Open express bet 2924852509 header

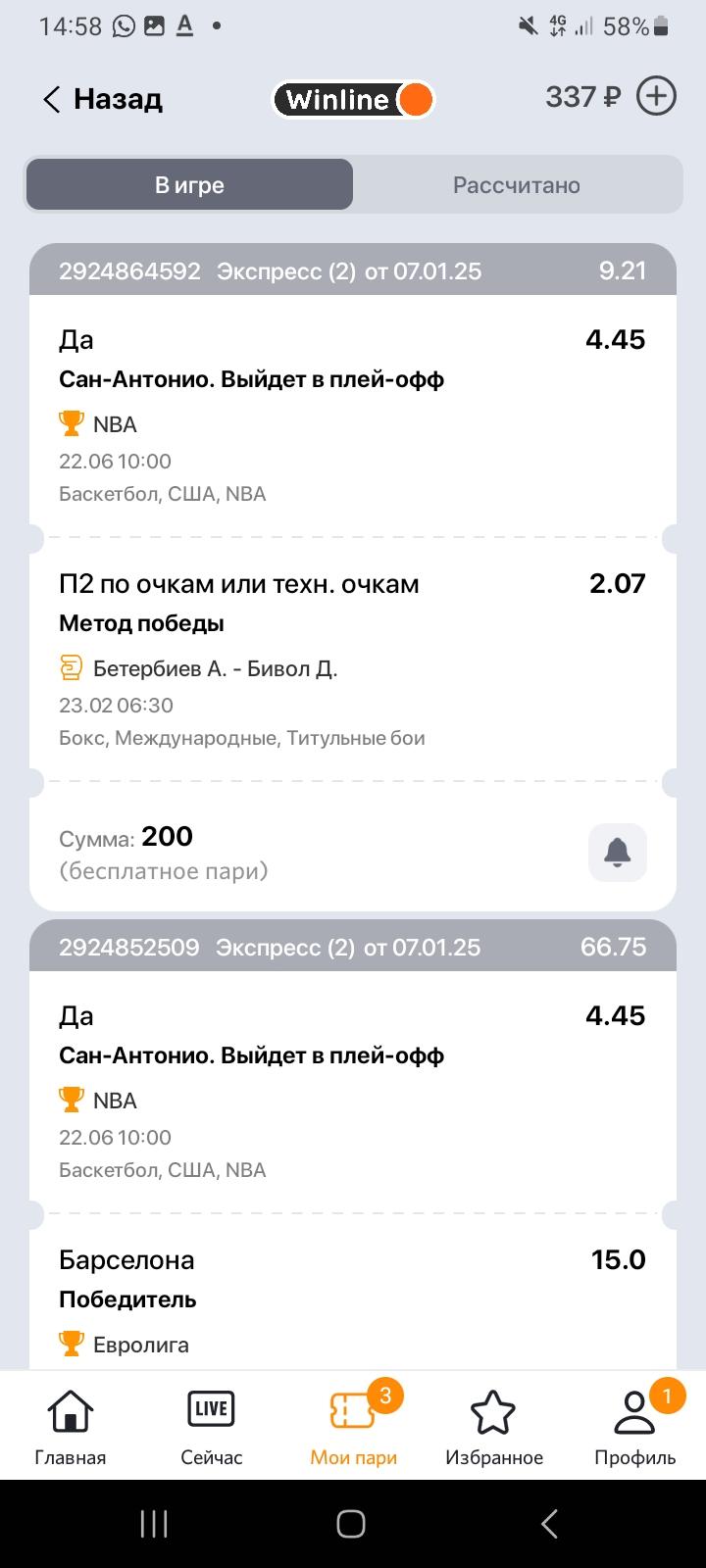(353, 947)
